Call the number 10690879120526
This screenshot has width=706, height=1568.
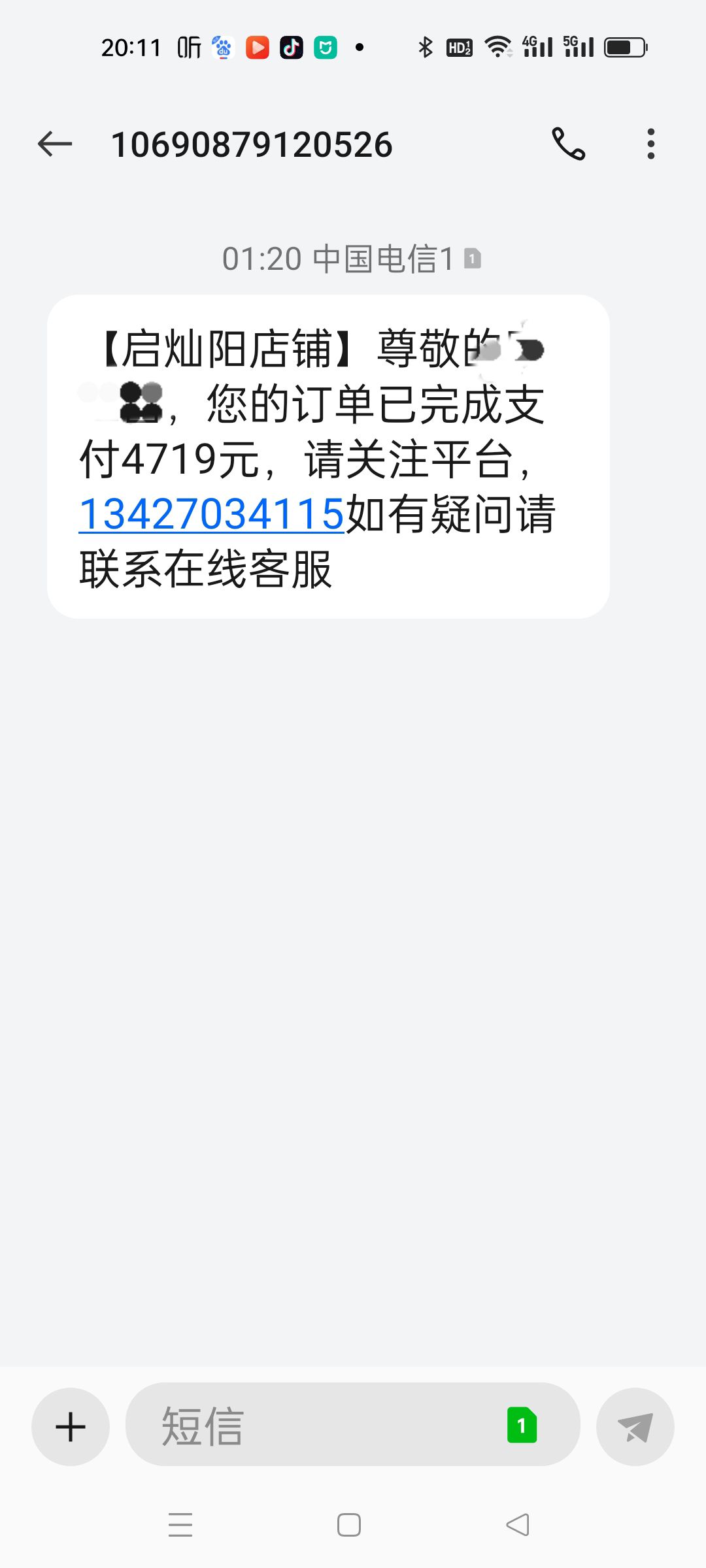pos(569,144)
